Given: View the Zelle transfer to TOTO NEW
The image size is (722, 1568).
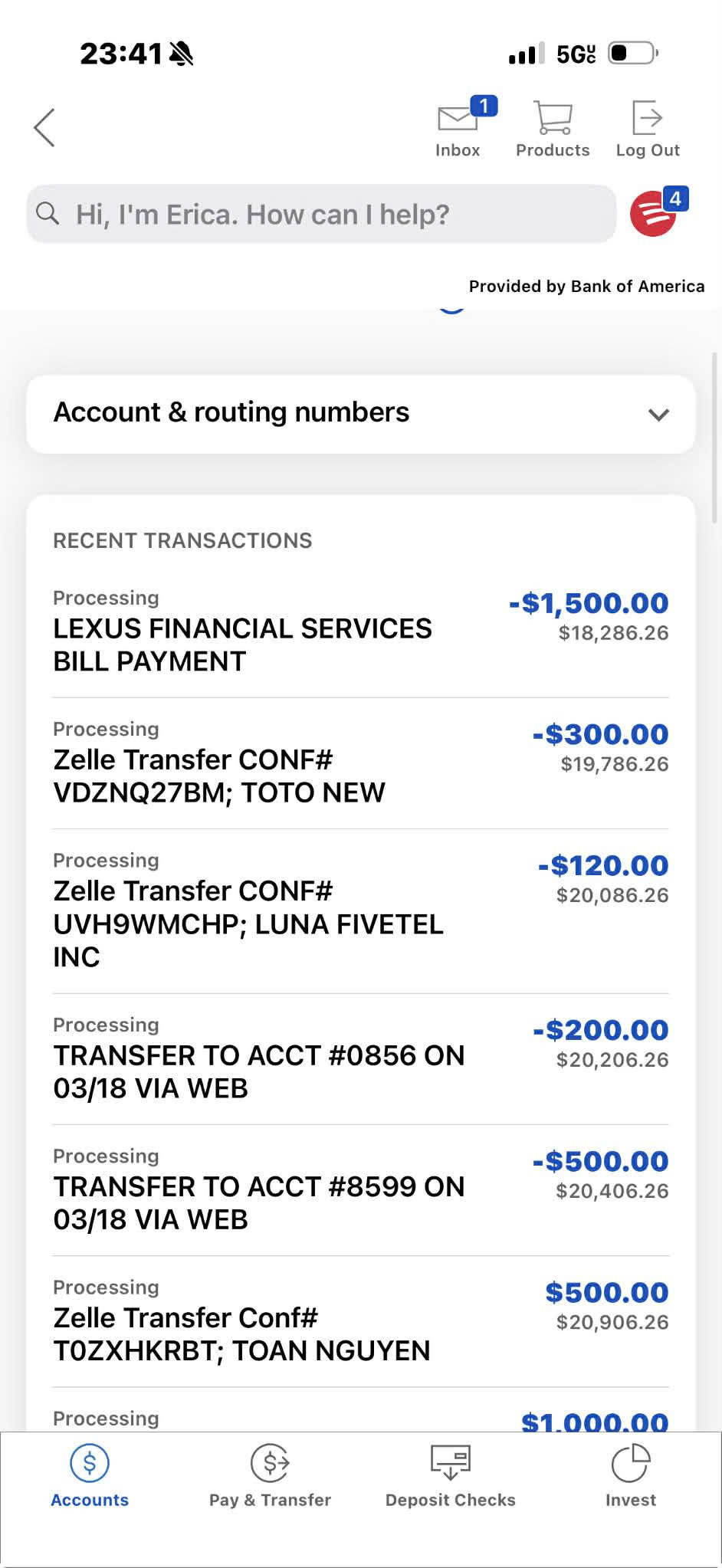Looking at the screenshot, I should pyautogui.click(x=360, y=762).
